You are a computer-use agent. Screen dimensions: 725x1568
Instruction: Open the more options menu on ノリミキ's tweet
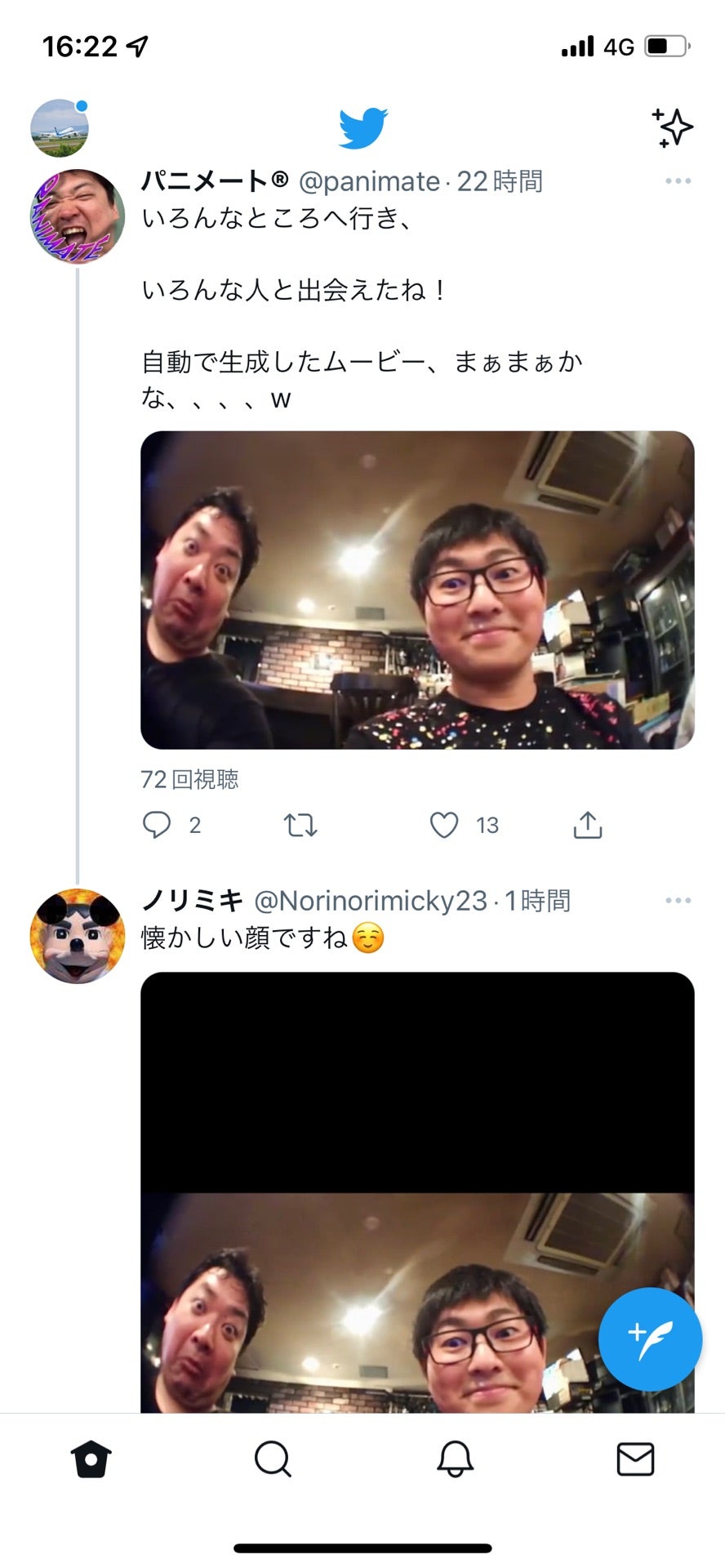(678, 900)
